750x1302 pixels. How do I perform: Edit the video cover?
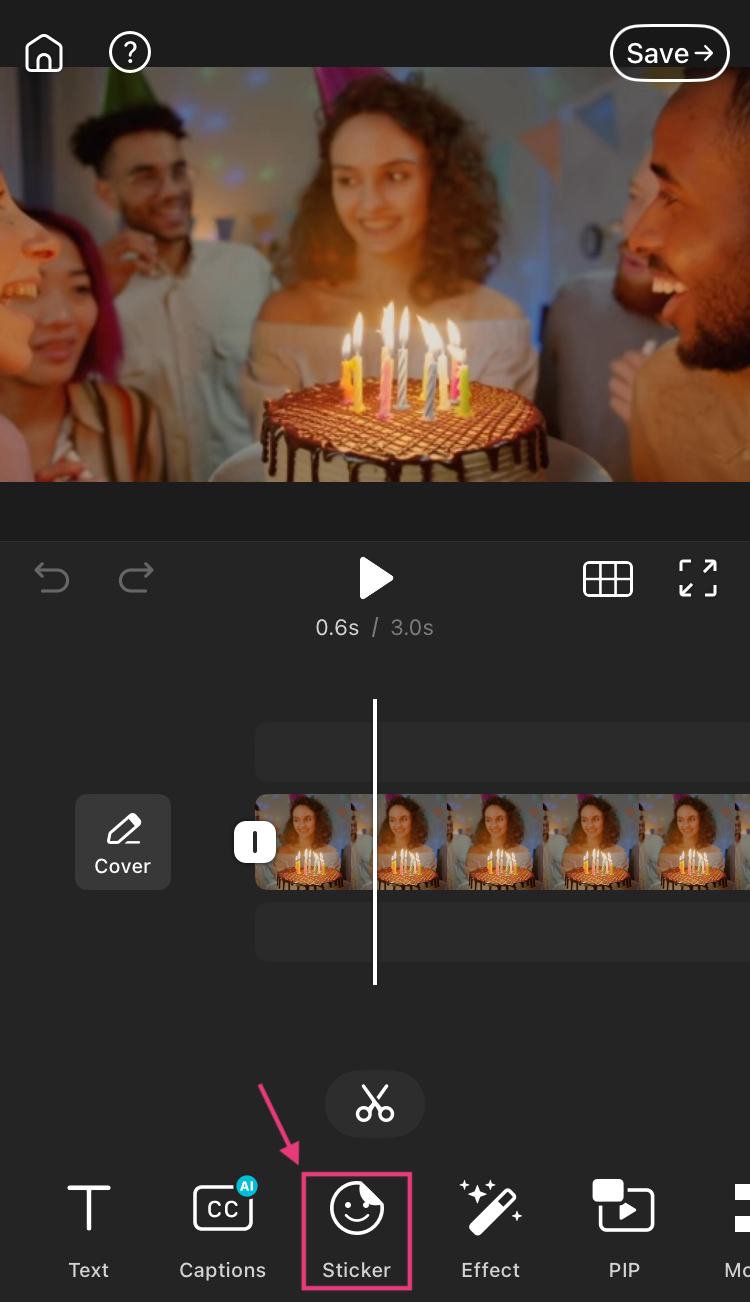pos(123,842)
